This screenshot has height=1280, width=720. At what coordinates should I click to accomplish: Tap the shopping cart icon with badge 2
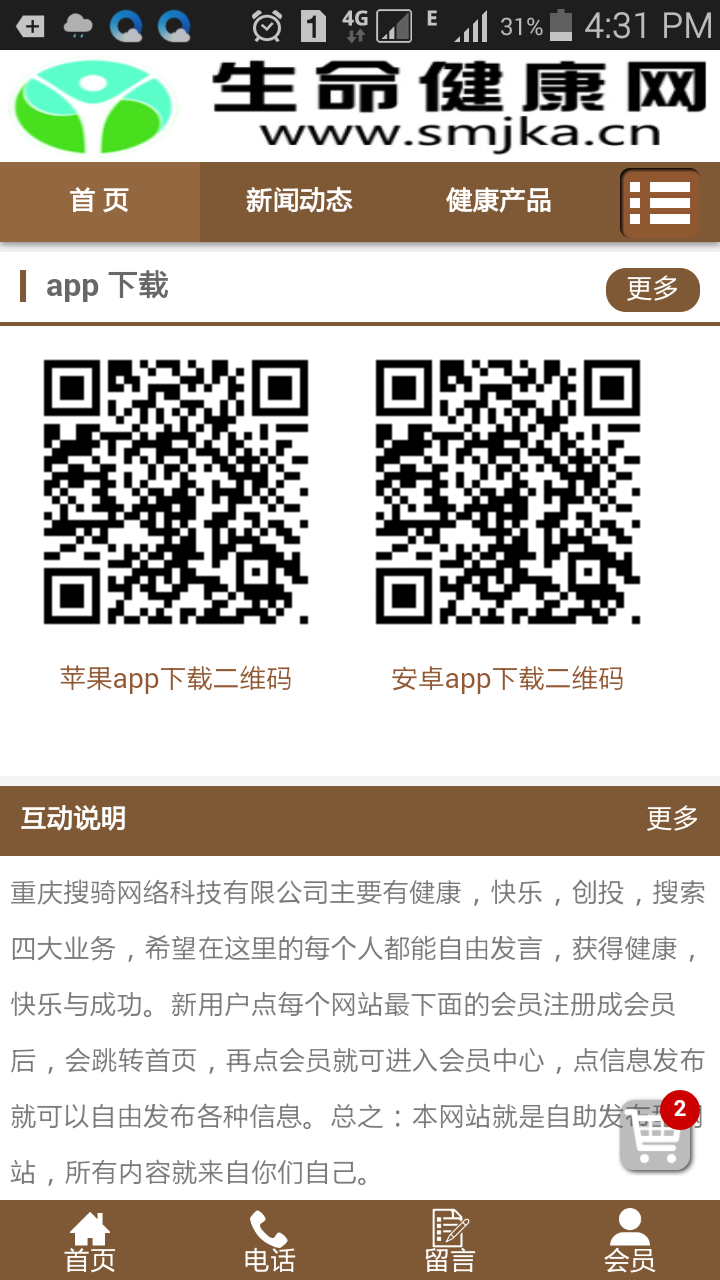click(x=655, y=1136)
